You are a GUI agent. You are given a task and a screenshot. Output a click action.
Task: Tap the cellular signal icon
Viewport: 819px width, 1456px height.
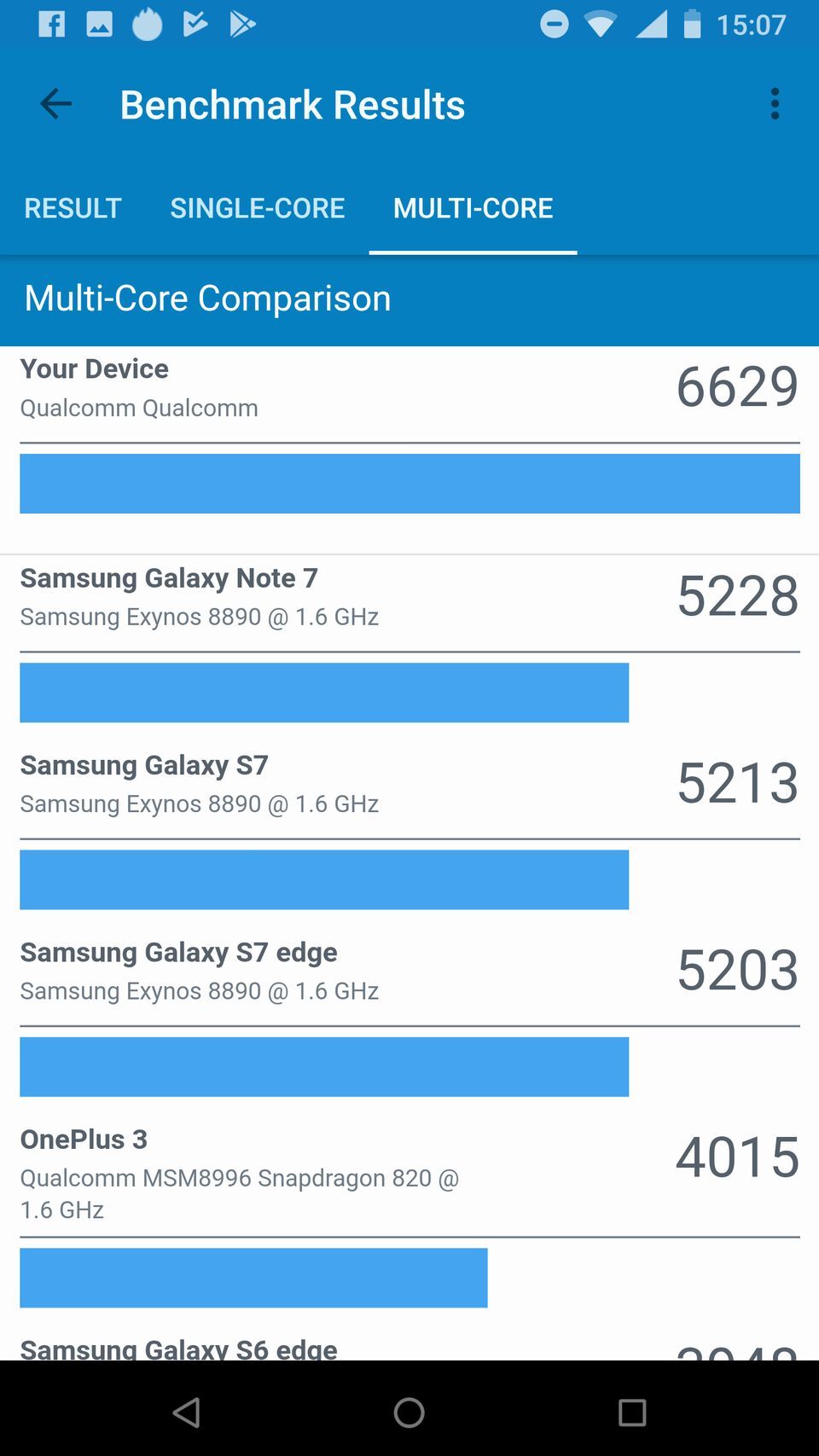coord(650,24)
